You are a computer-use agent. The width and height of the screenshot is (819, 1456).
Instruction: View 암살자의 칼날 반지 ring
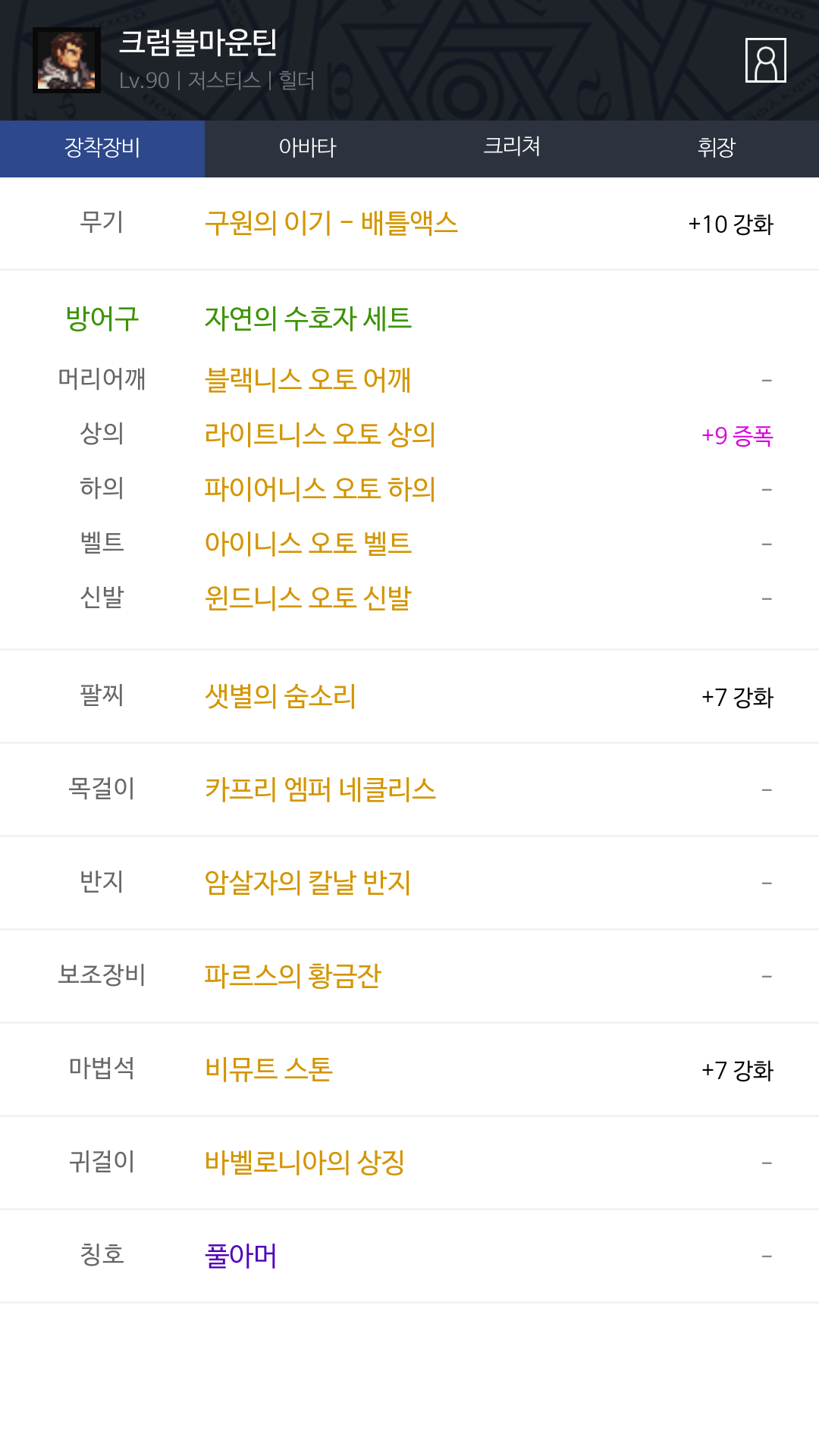point(308,882)
